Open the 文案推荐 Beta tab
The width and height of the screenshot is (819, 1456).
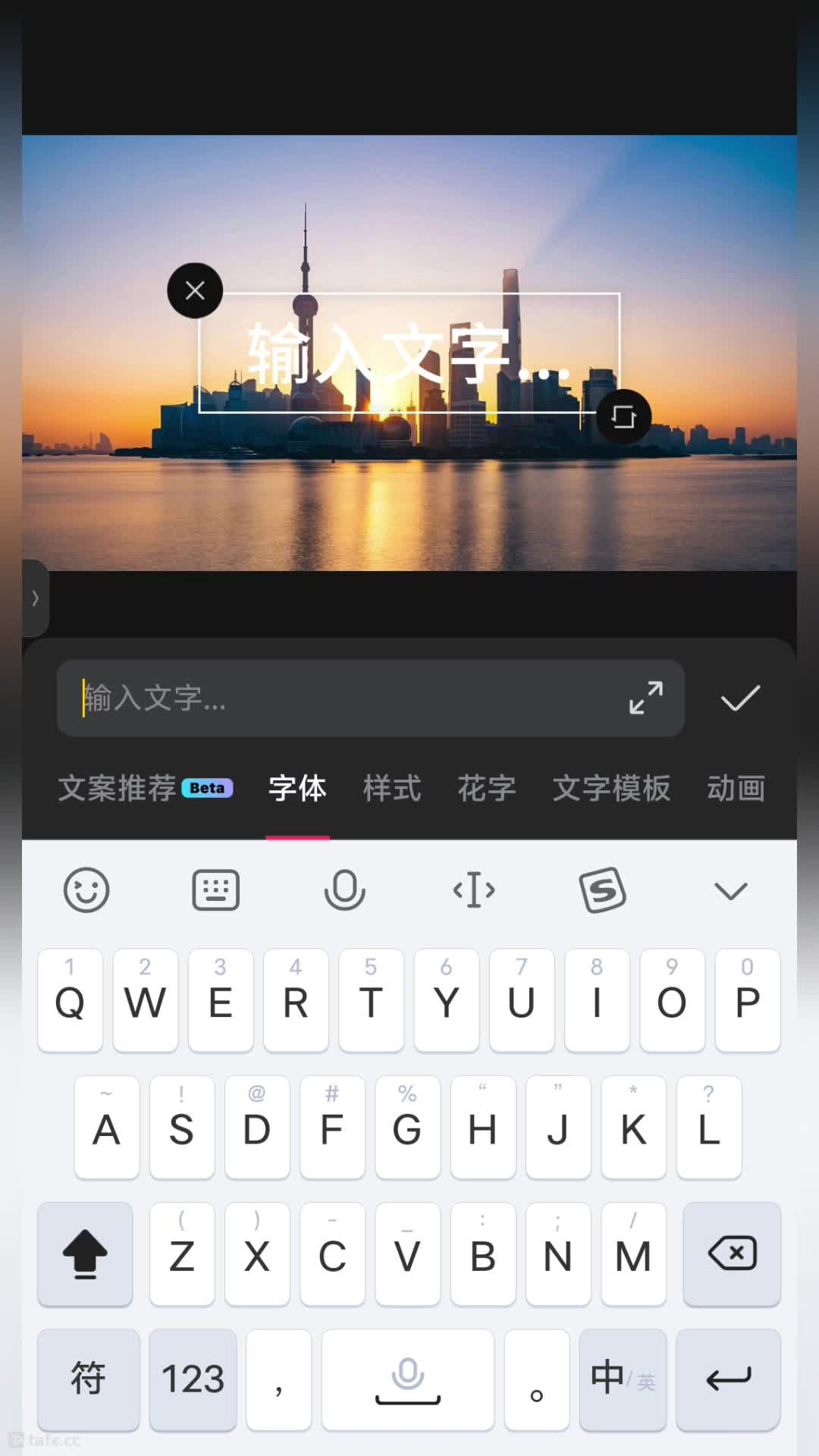coord(146,789)
